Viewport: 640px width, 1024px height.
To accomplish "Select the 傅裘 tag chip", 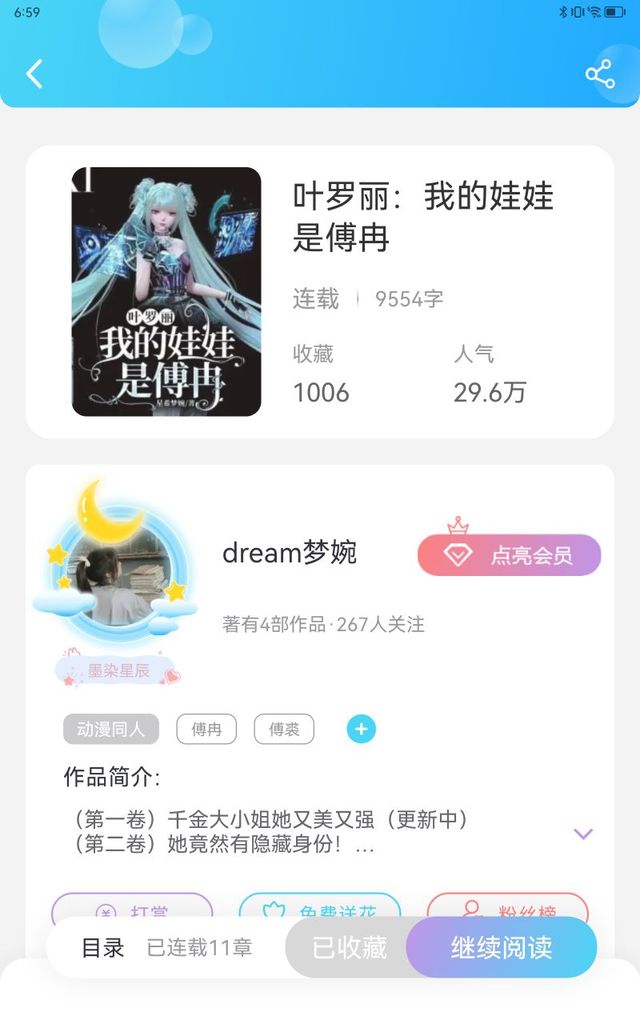I will click(284, 729).
